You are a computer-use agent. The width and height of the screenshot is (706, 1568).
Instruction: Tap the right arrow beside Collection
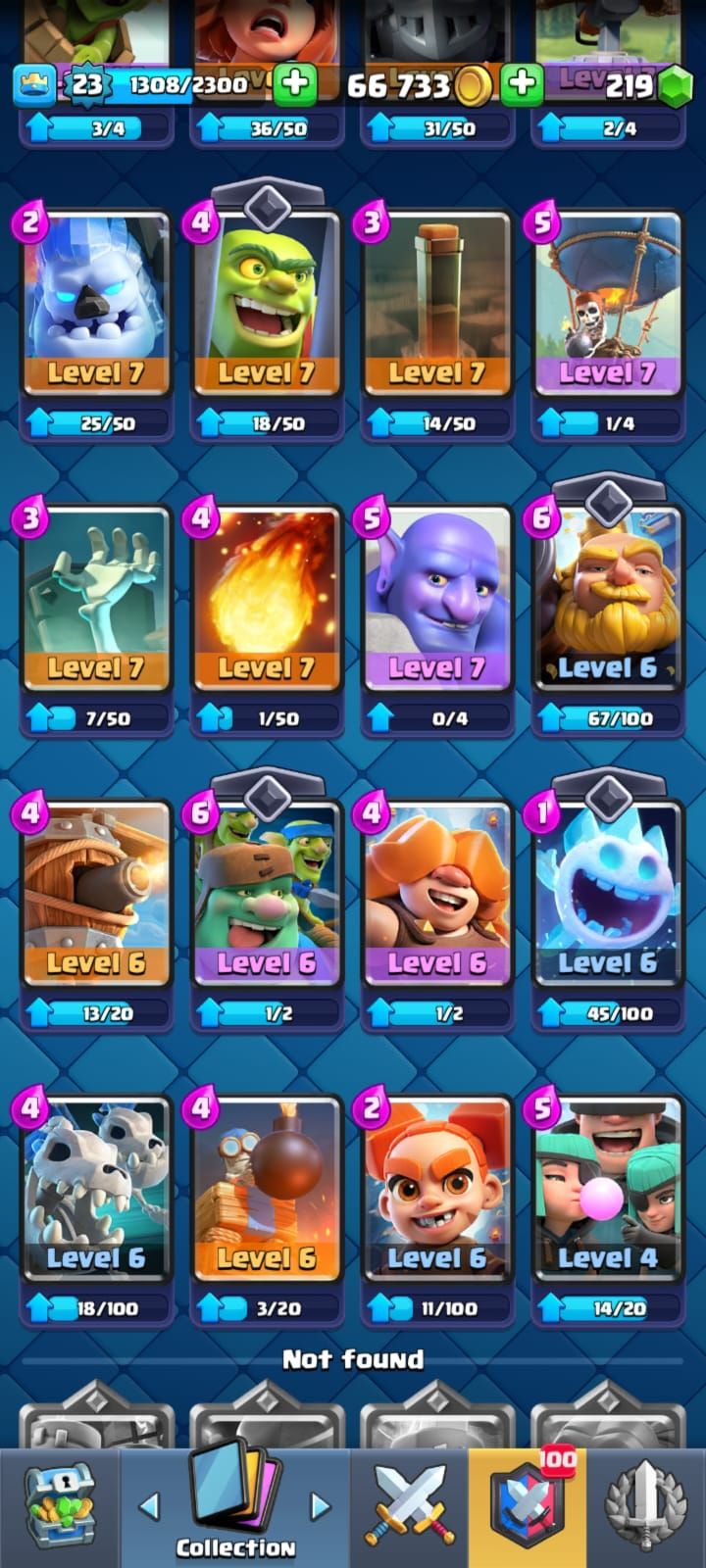pos(321,1506)
